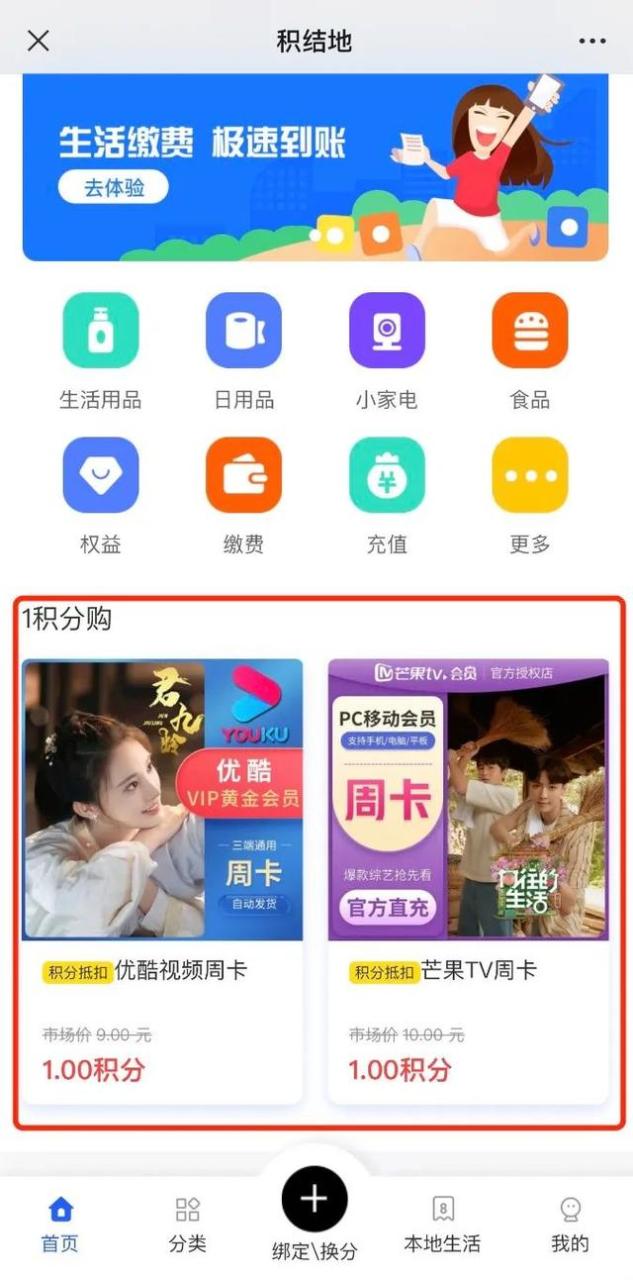The height and width of the screenshot is (1280, 633).
Task: Open the 优酷视频周卡 product card
Action: point(162,880)
